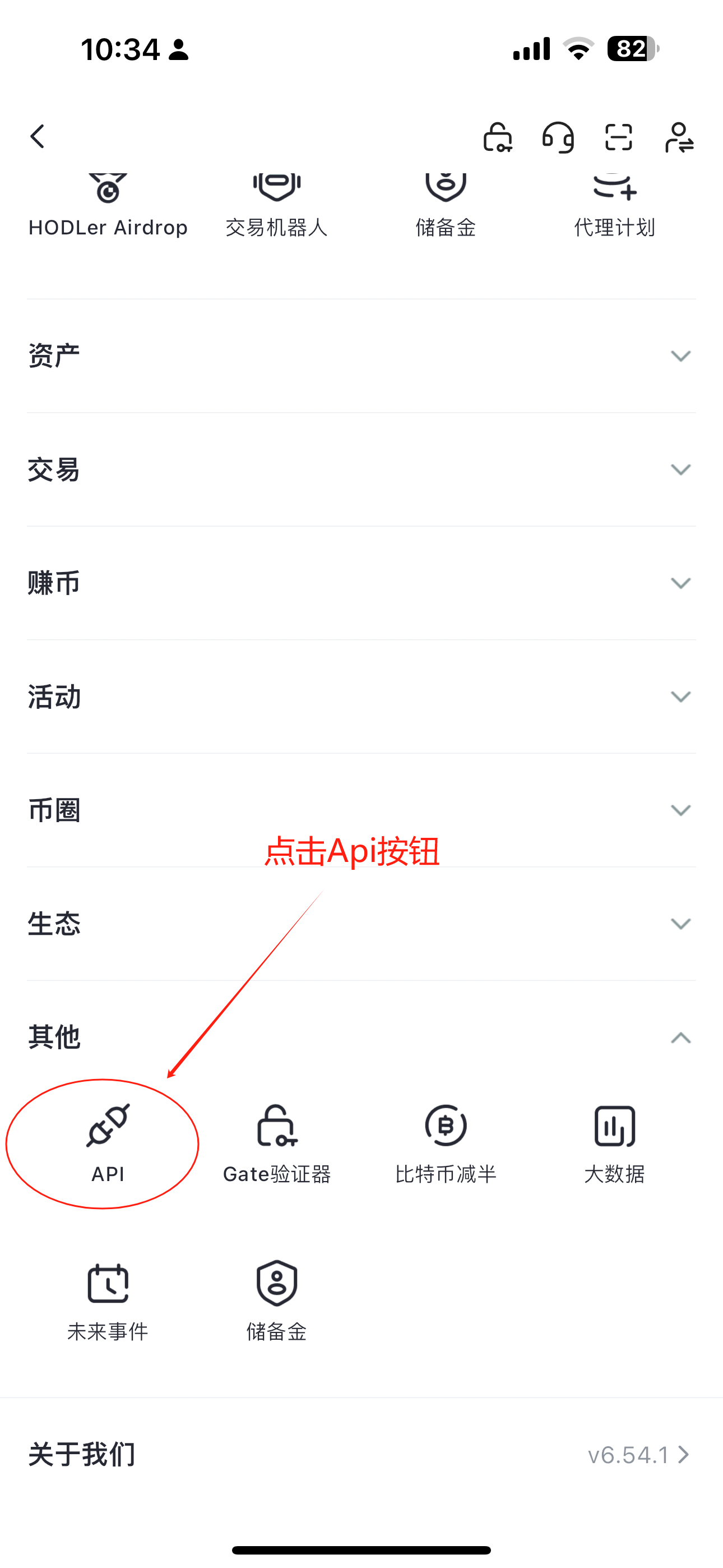The image size is (723, 1568).
Task: Expand the 交易 section
Action: click(361, 469)
